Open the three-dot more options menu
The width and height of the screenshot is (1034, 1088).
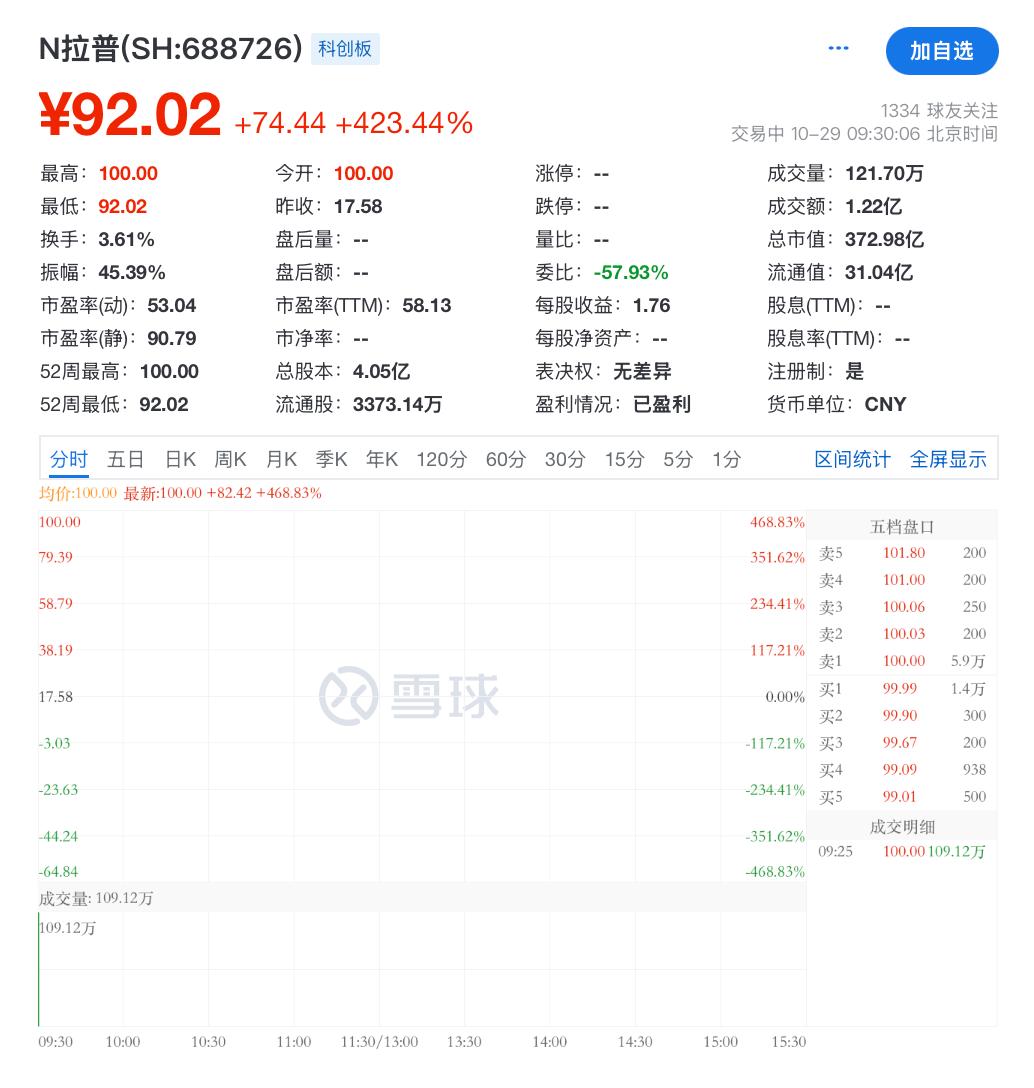tap(838, 49)
